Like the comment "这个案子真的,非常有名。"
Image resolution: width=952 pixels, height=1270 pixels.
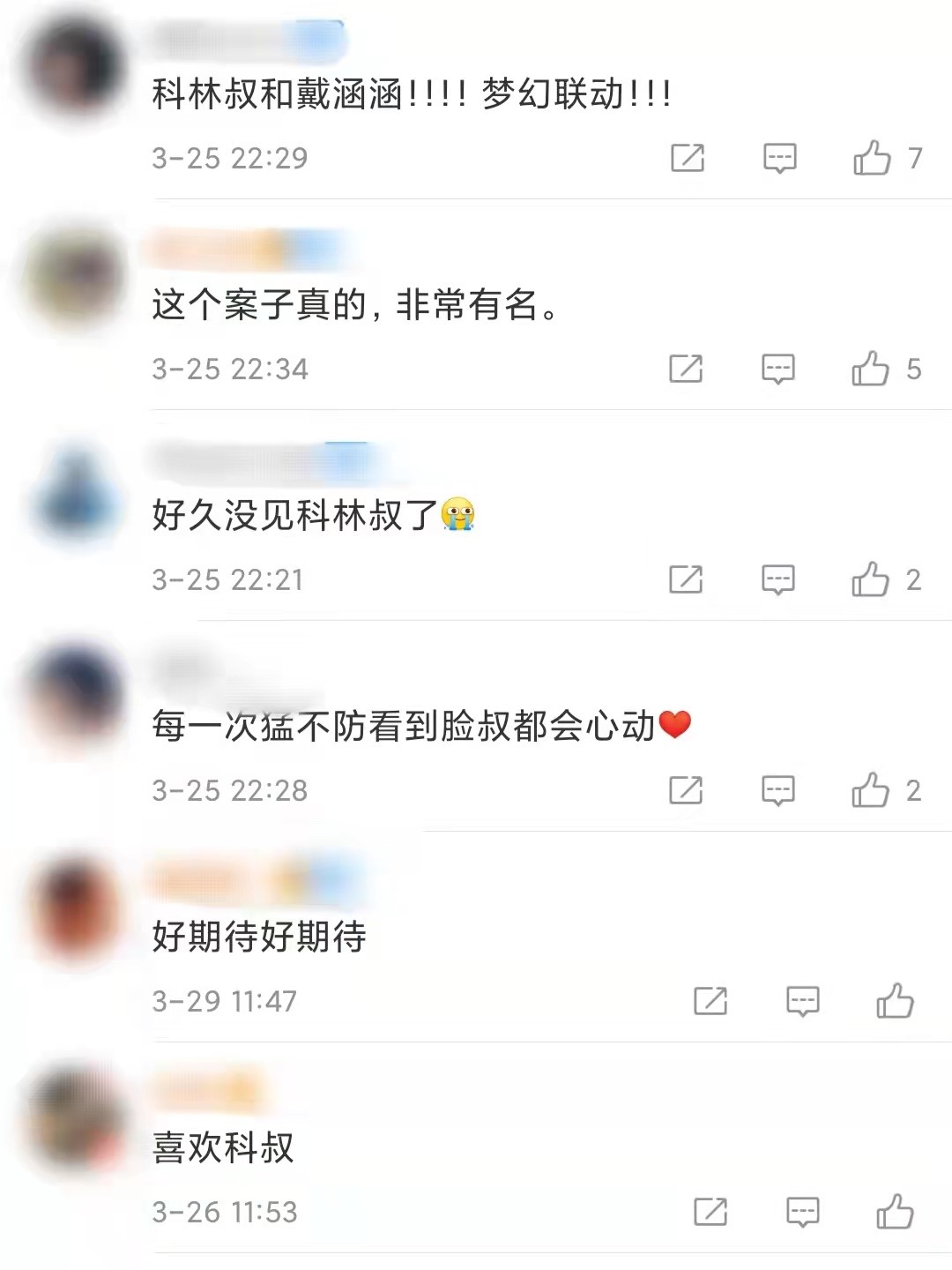pos(870,369)
